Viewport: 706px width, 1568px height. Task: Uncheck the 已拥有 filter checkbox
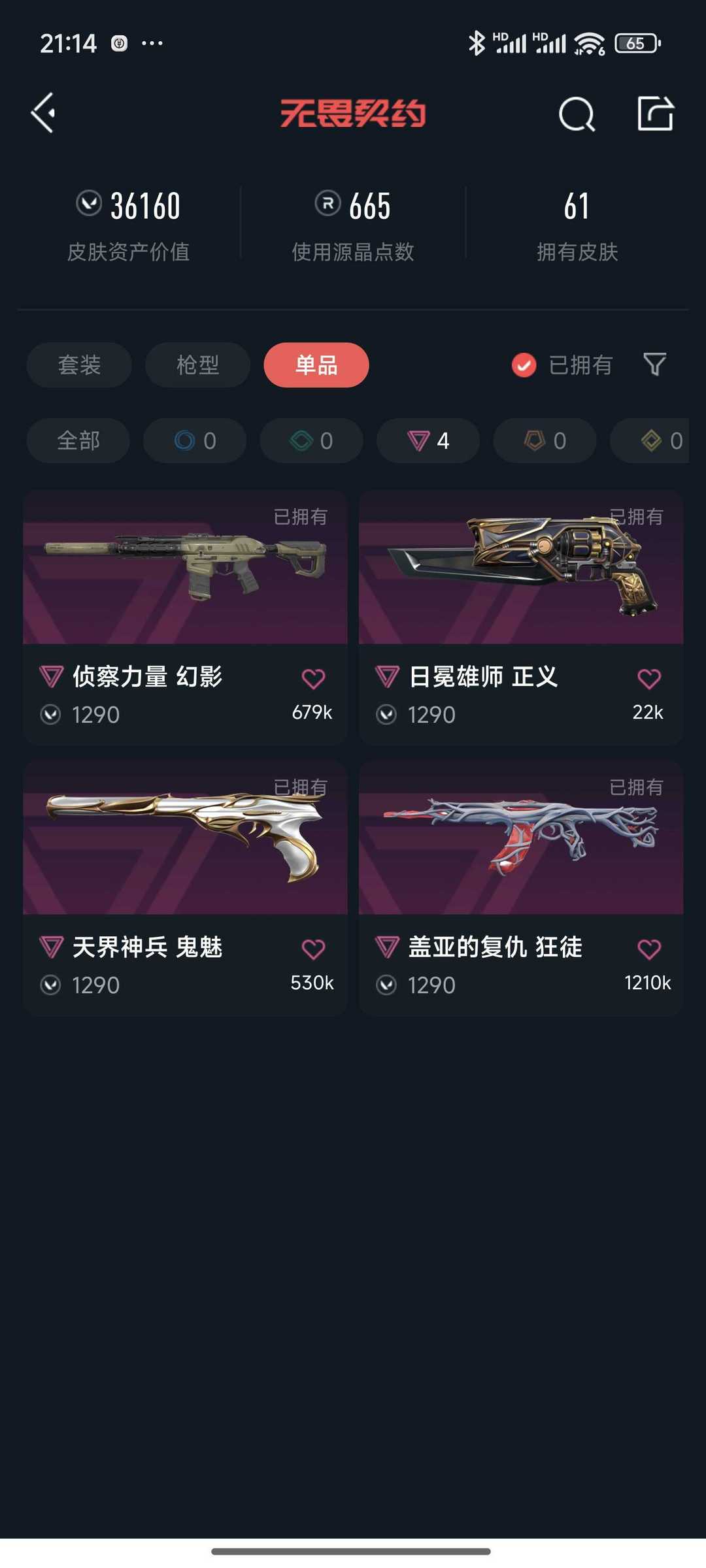pyautogui.click(x=524, y=365)
